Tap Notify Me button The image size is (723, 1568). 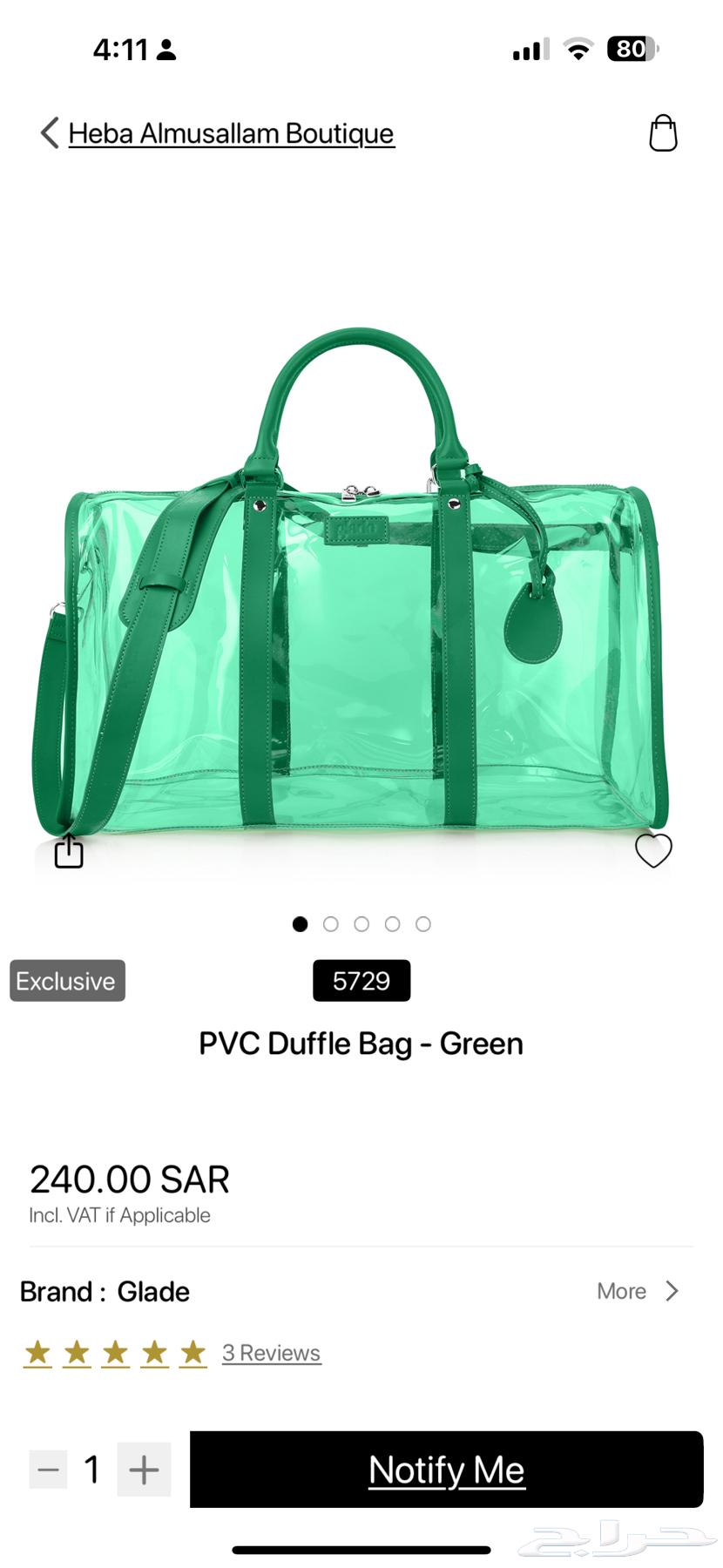click(x=446, y=1470)
